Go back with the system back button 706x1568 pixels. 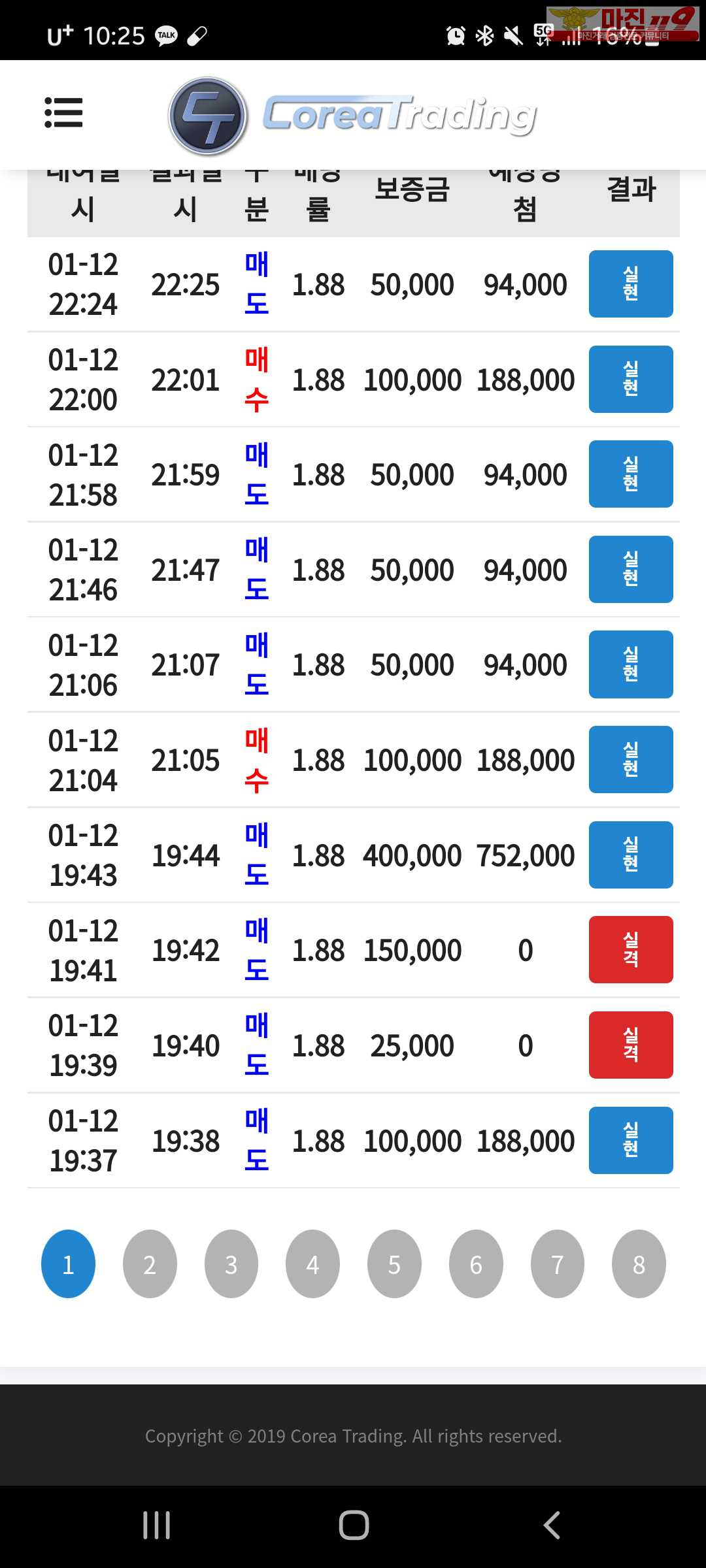551,1526
